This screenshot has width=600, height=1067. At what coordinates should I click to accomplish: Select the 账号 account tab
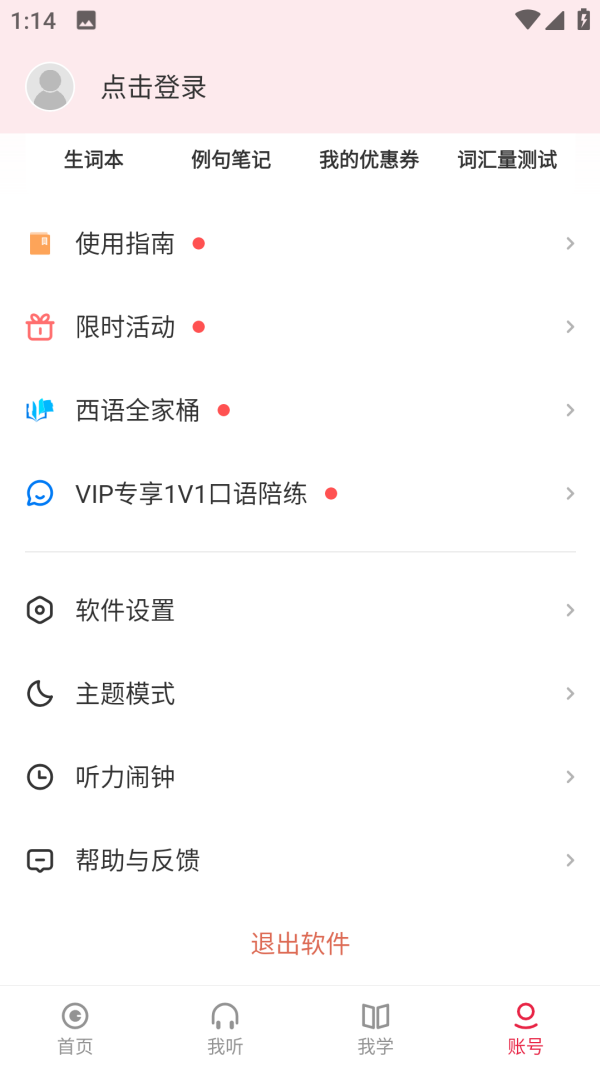525,1028
